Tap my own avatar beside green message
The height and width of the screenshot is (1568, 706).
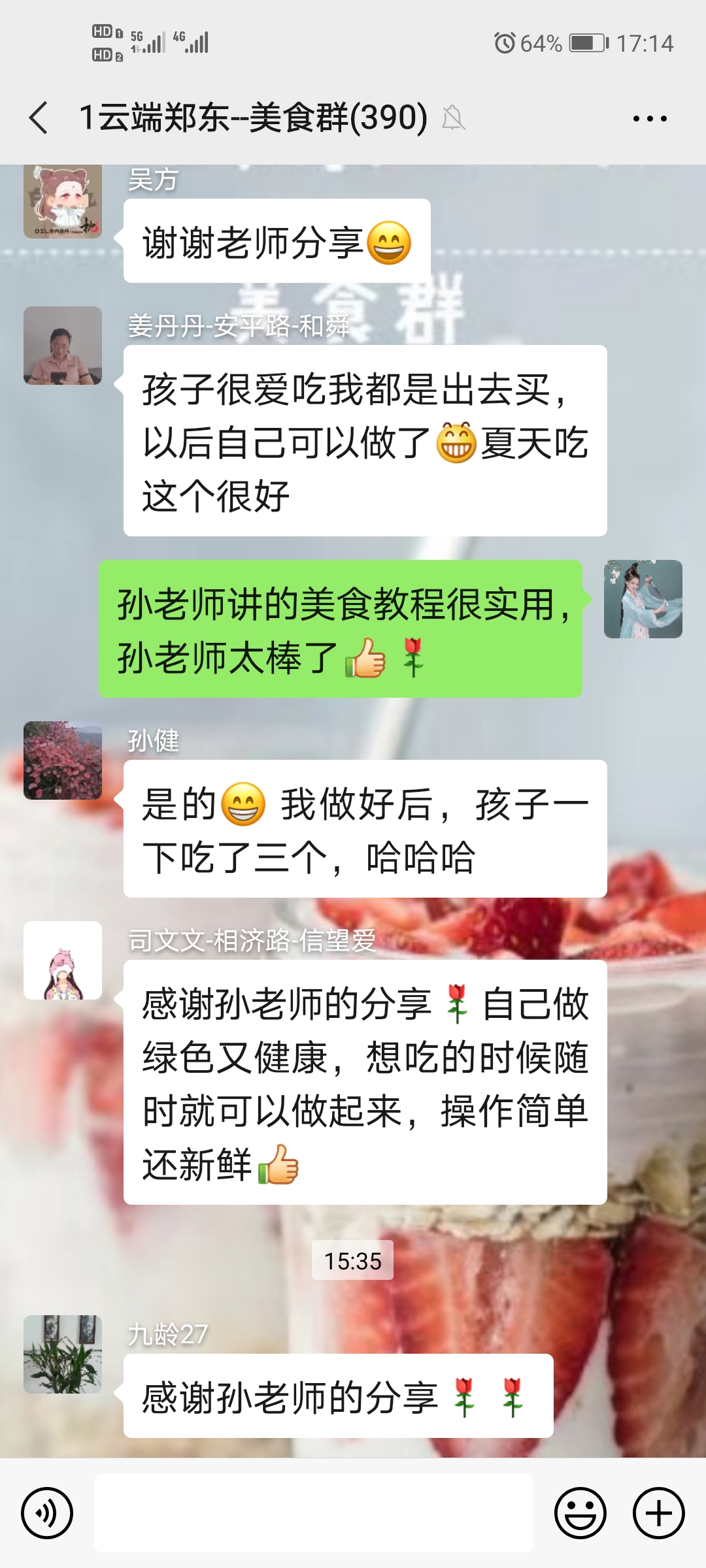coord(643,599)
